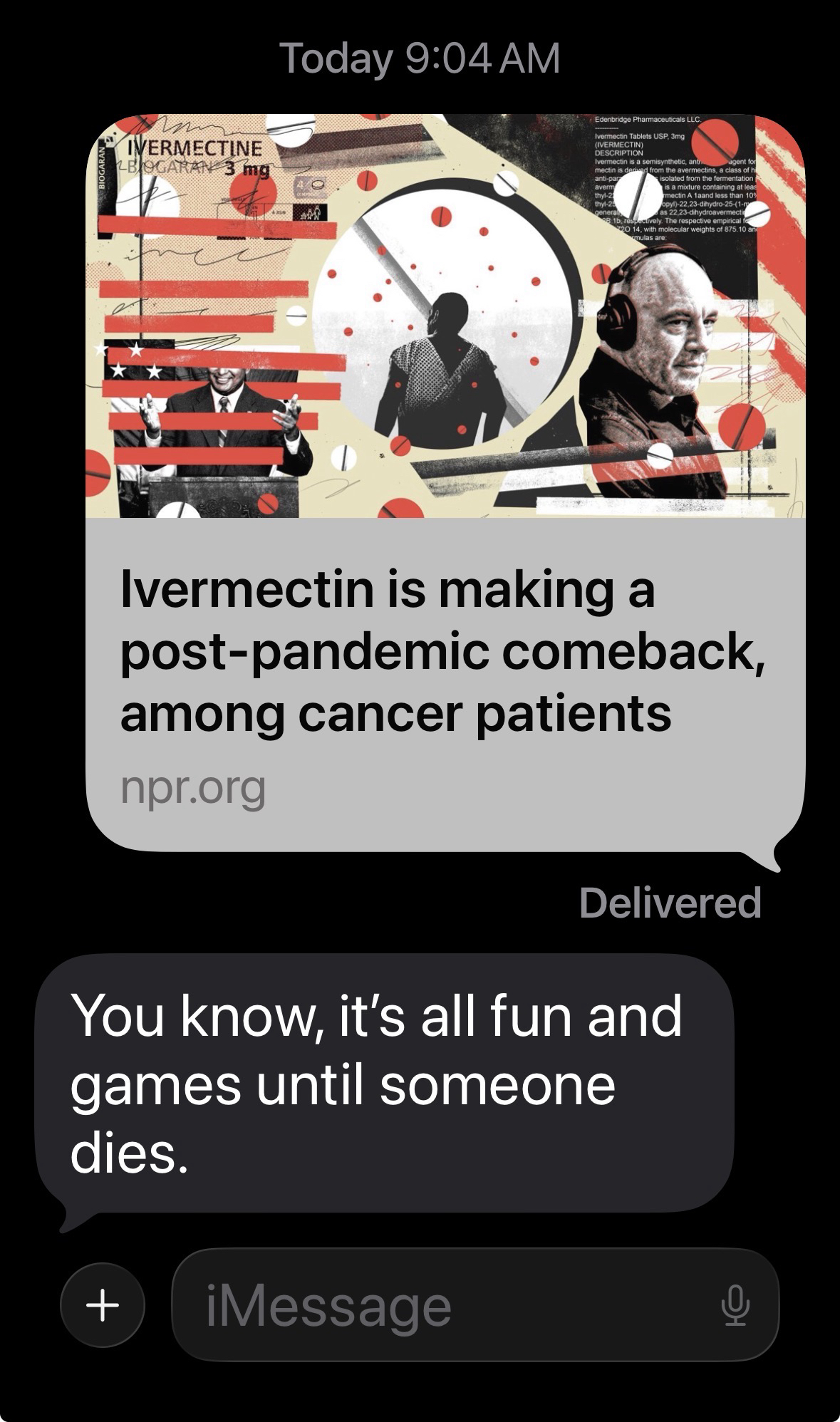Tap the plus button to add attachments
This screenshot has height=1422, width=840.
click(x=103, y=1305)
